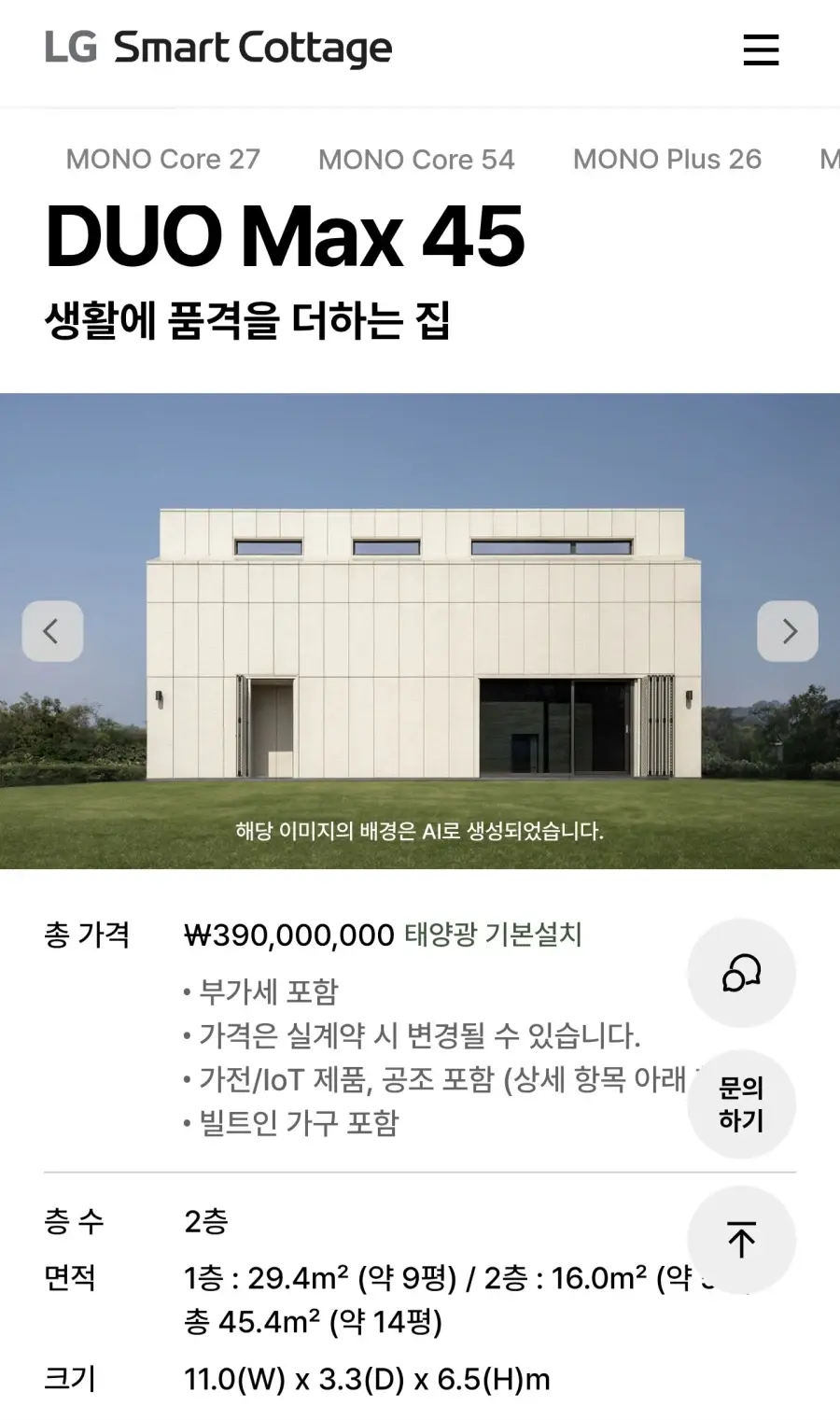The width and height of the screenshot is (840, 1420).
Task: Click the 태양광 기본설치 label
Action: pos(494,935)
